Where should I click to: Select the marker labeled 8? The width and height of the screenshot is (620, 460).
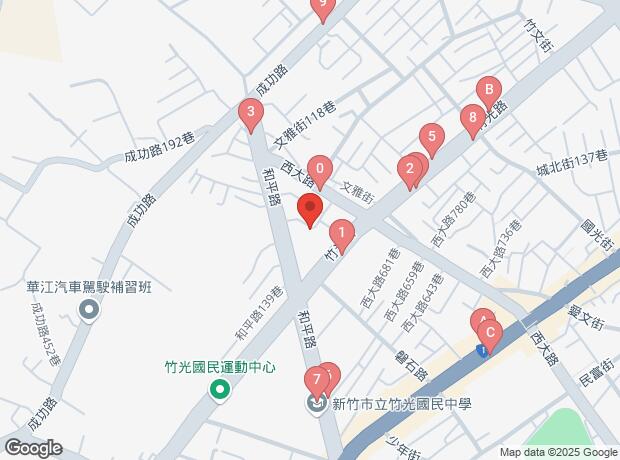472,118
